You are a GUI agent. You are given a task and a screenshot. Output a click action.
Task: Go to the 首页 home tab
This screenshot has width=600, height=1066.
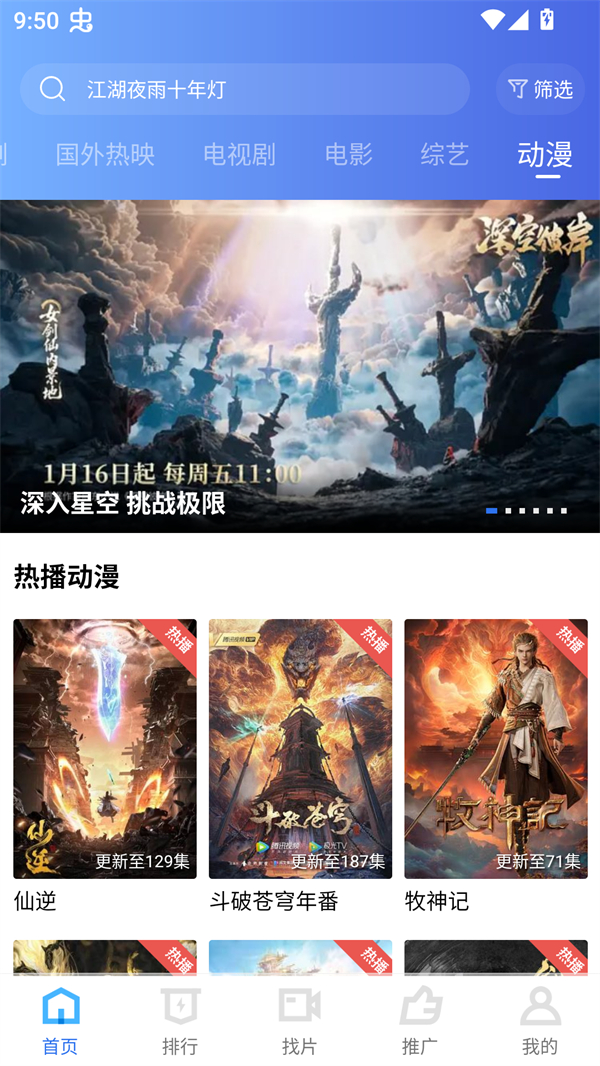click(x=61, y=1021)
